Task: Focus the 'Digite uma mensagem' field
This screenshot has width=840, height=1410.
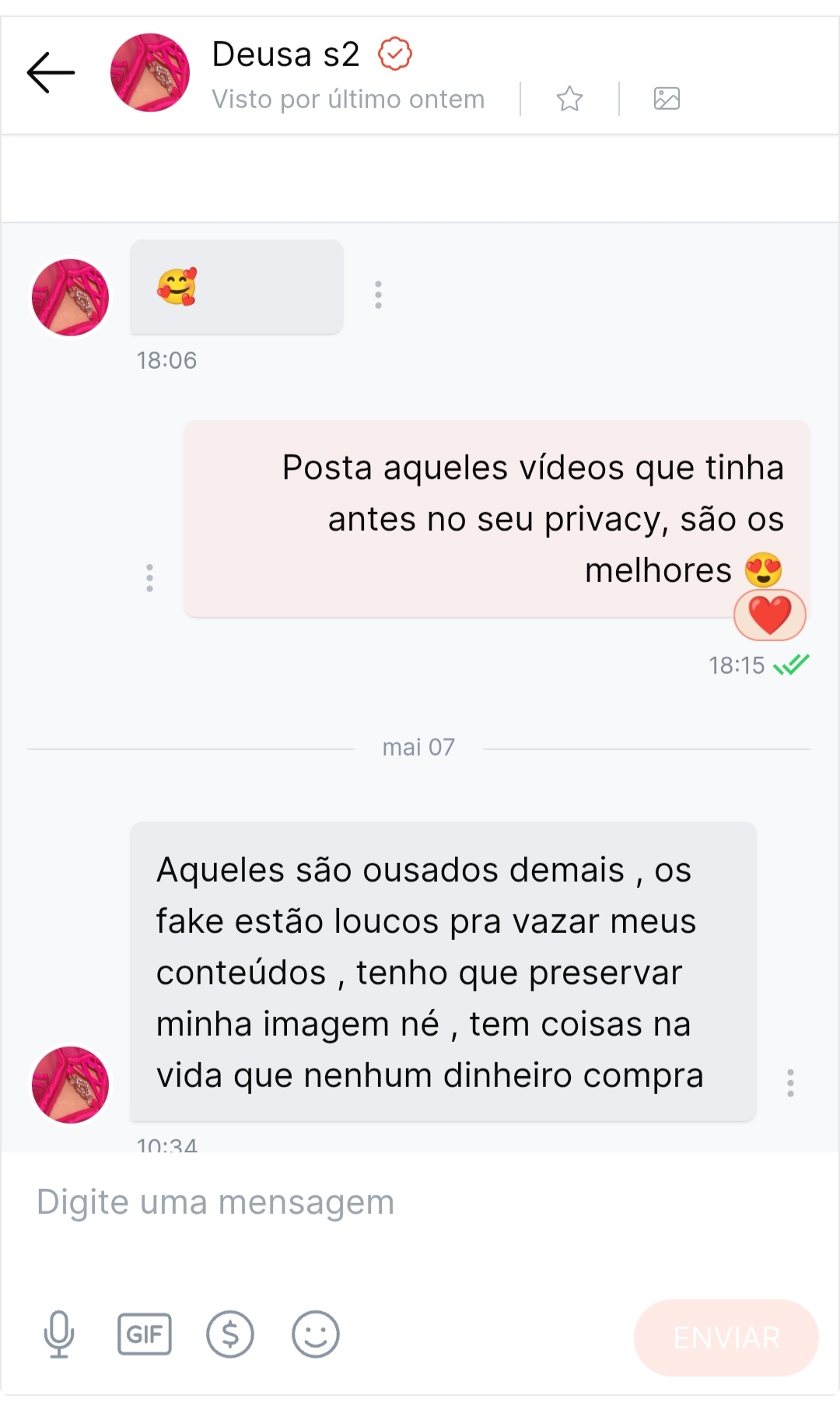Action: pos(420,1202)
